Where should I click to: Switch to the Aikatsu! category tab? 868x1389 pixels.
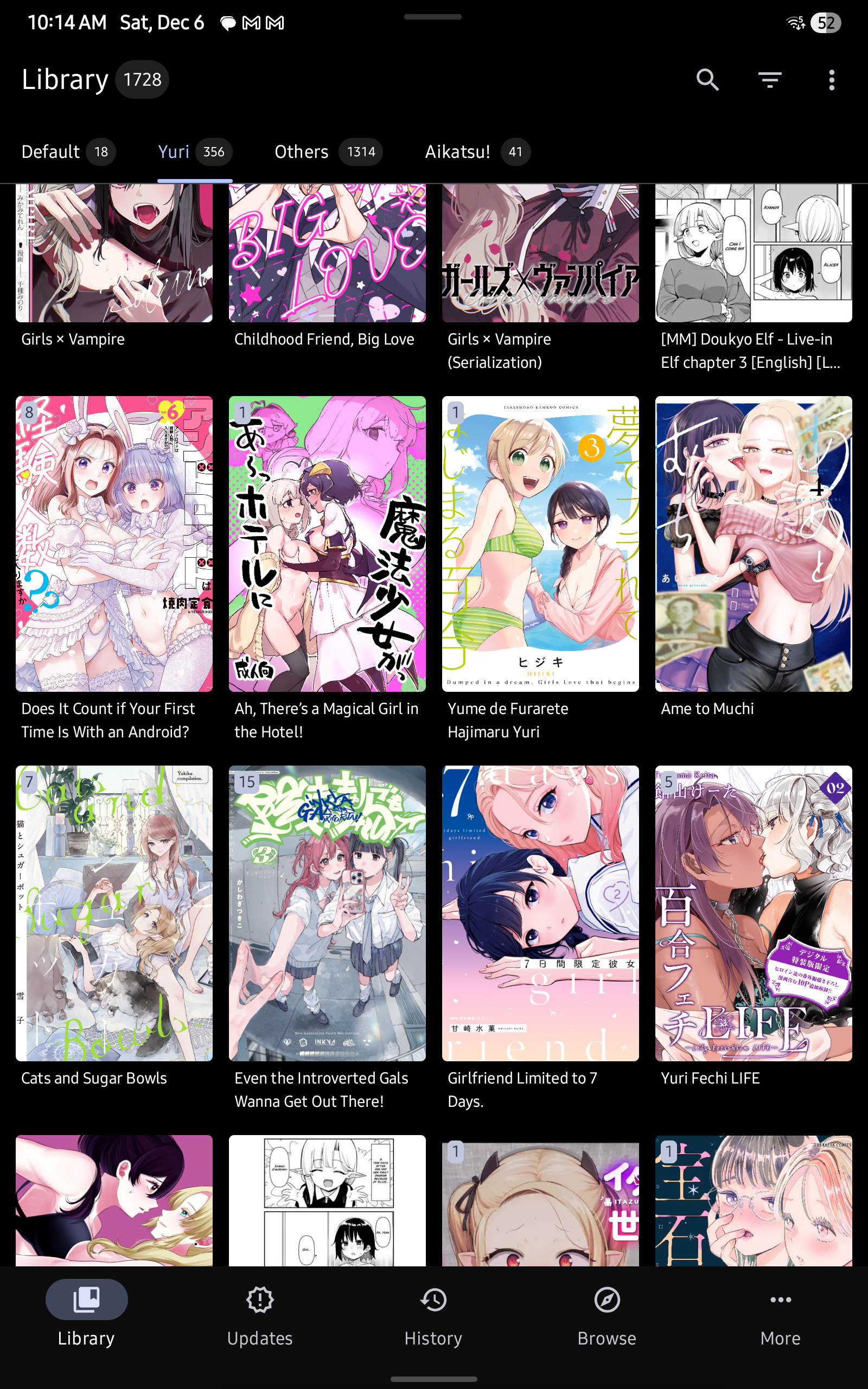pyautogui.click(x=477, y=152)
